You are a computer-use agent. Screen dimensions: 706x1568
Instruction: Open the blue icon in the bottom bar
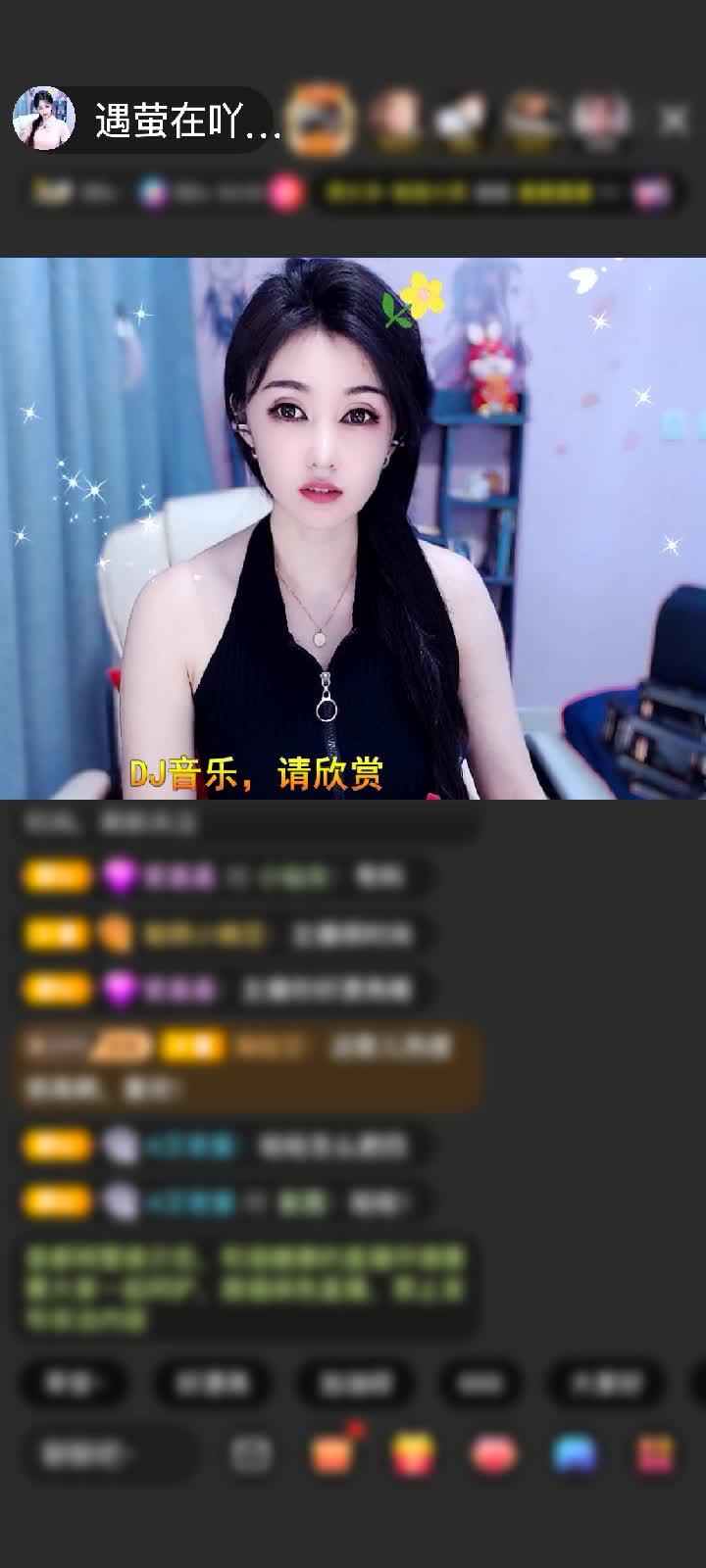pos(575,1454)
